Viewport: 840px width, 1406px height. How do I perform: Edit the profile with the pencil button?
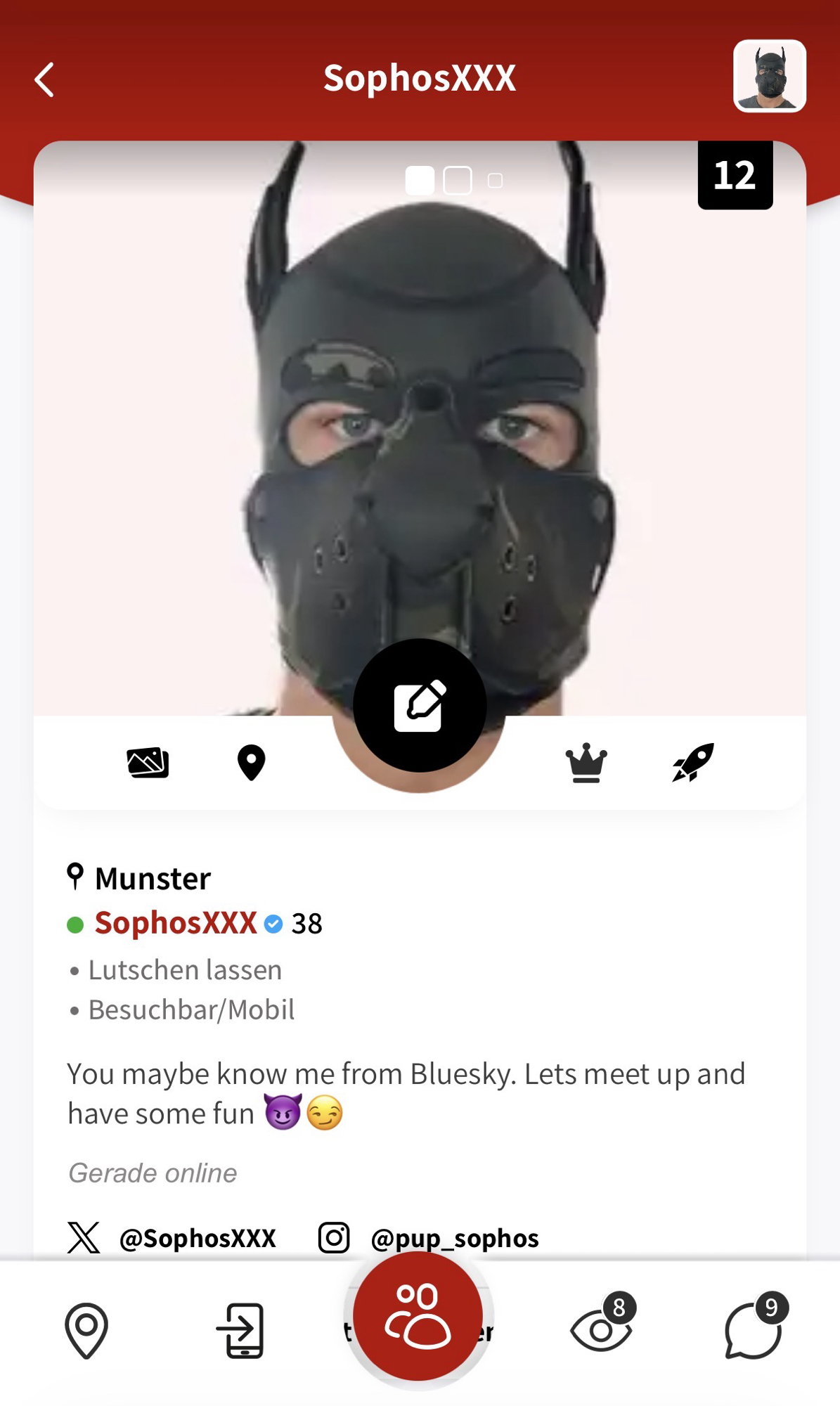point(420,705)
